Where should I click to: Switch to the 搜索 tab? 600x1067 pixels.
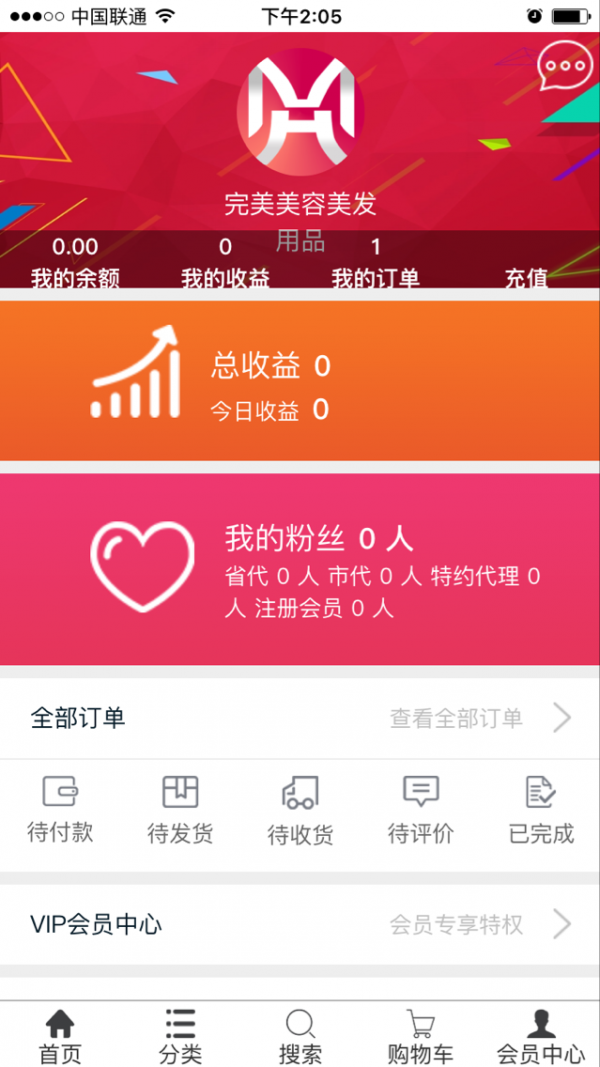[x=300, y=1036]
